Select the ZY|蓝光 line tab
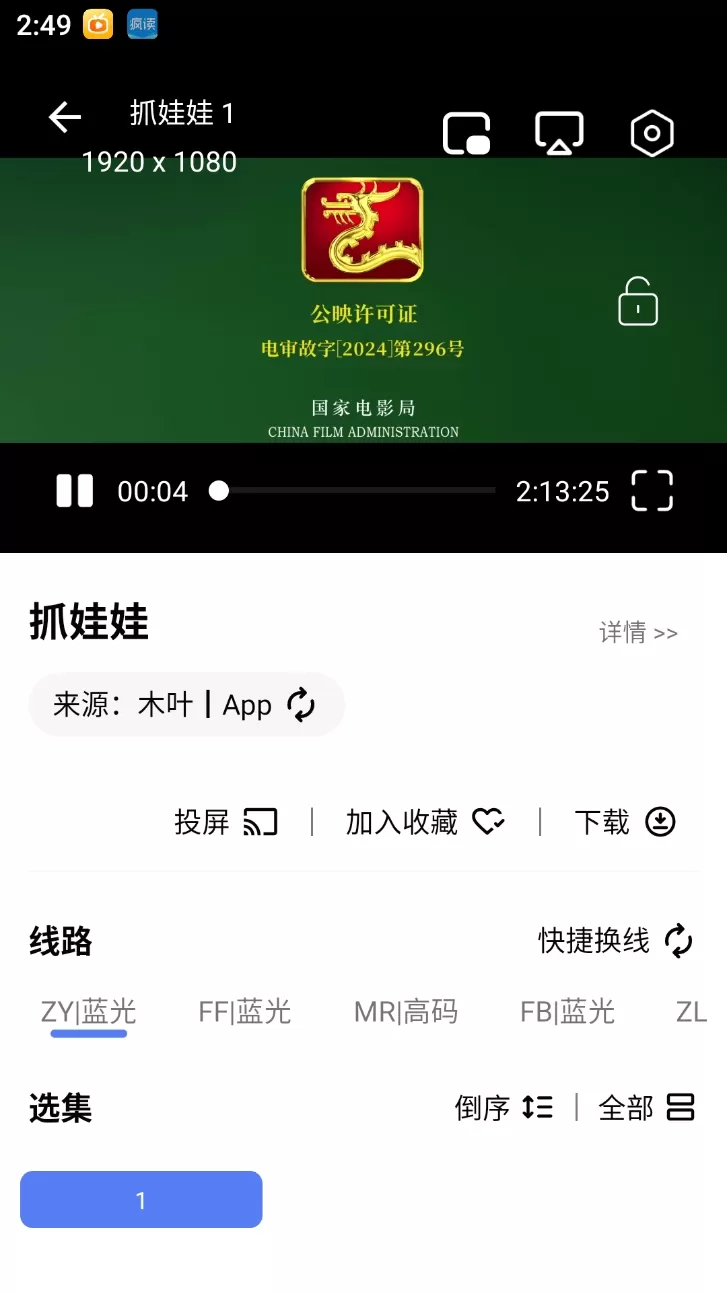727x1292 pixels. 88,1012
